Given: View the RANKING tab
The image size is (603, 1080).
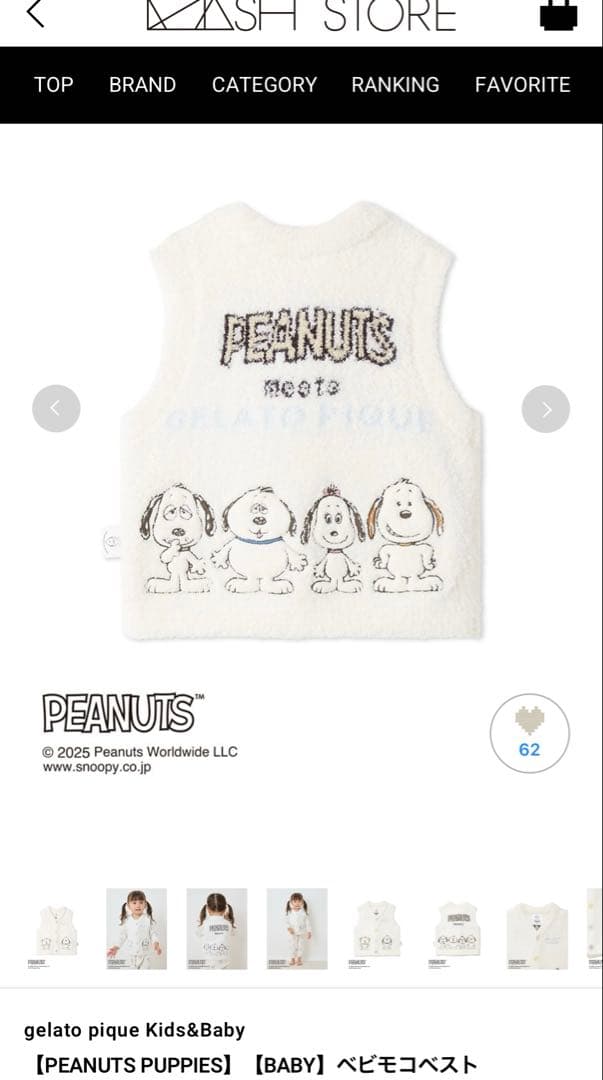Looking at the screenshot, I should (395, 85).
